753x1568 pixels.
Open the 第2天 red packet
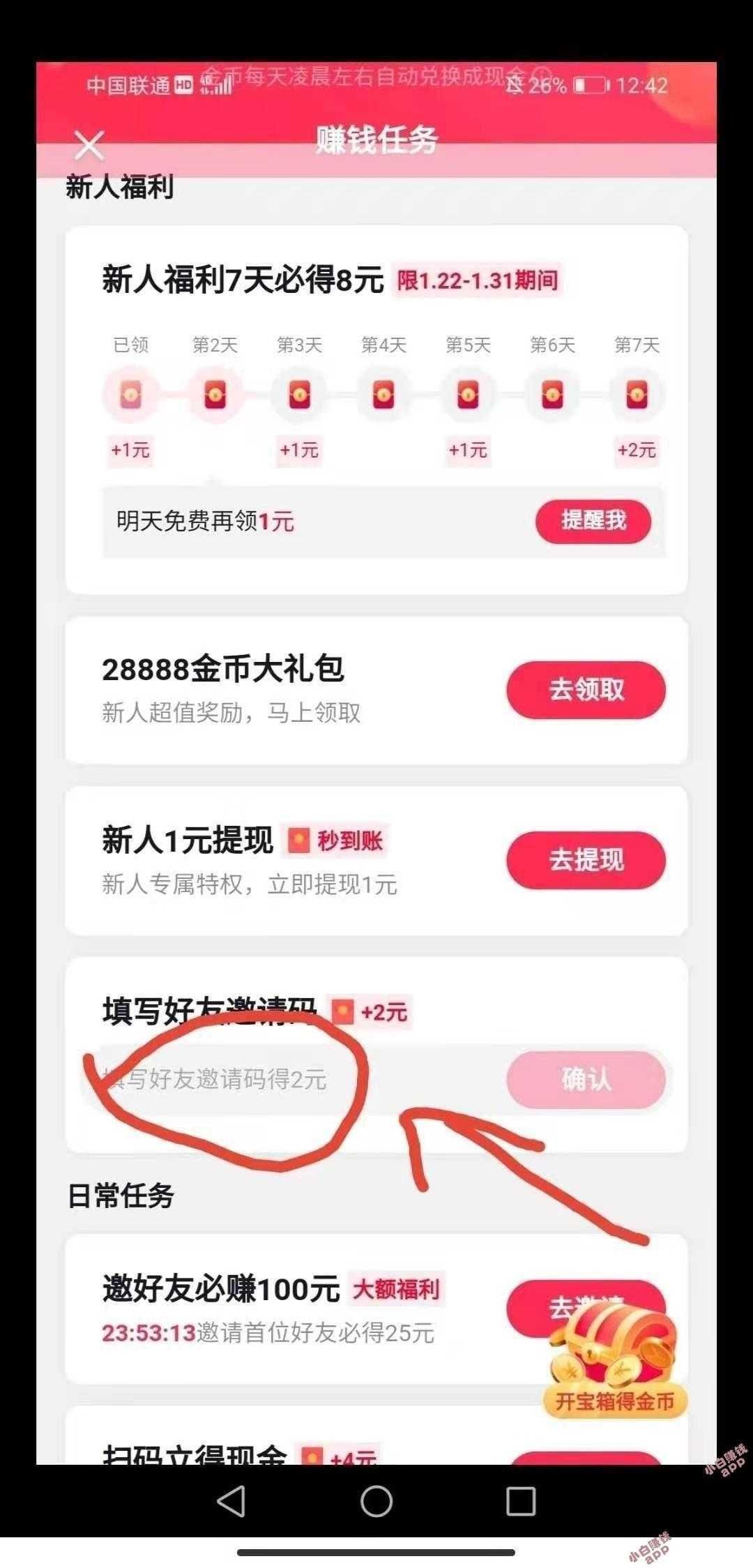pyautogui.click(x=215, y=396)
